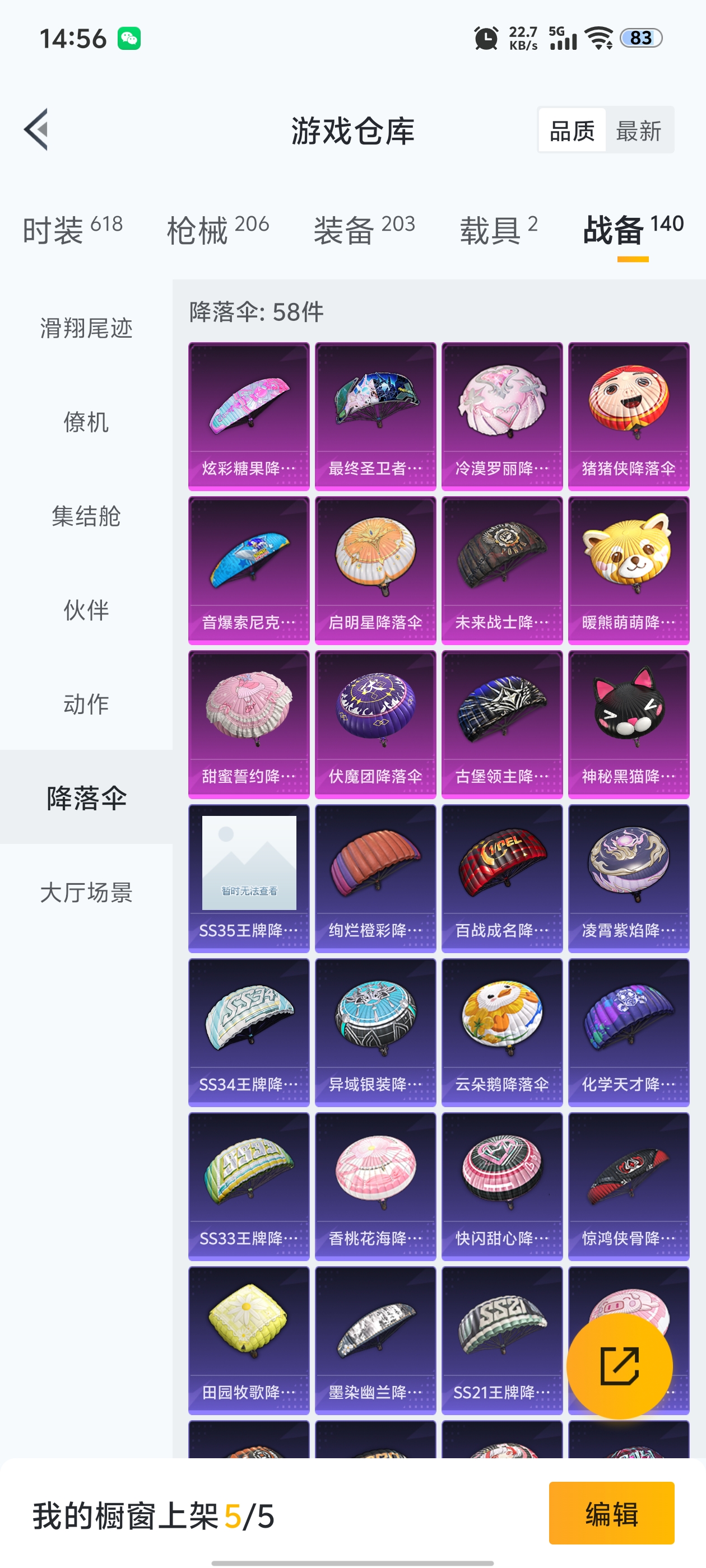This screenshot has width=706, height=1568.
Task: Switch to 大厅场景 category
Action: pos(86,892)
